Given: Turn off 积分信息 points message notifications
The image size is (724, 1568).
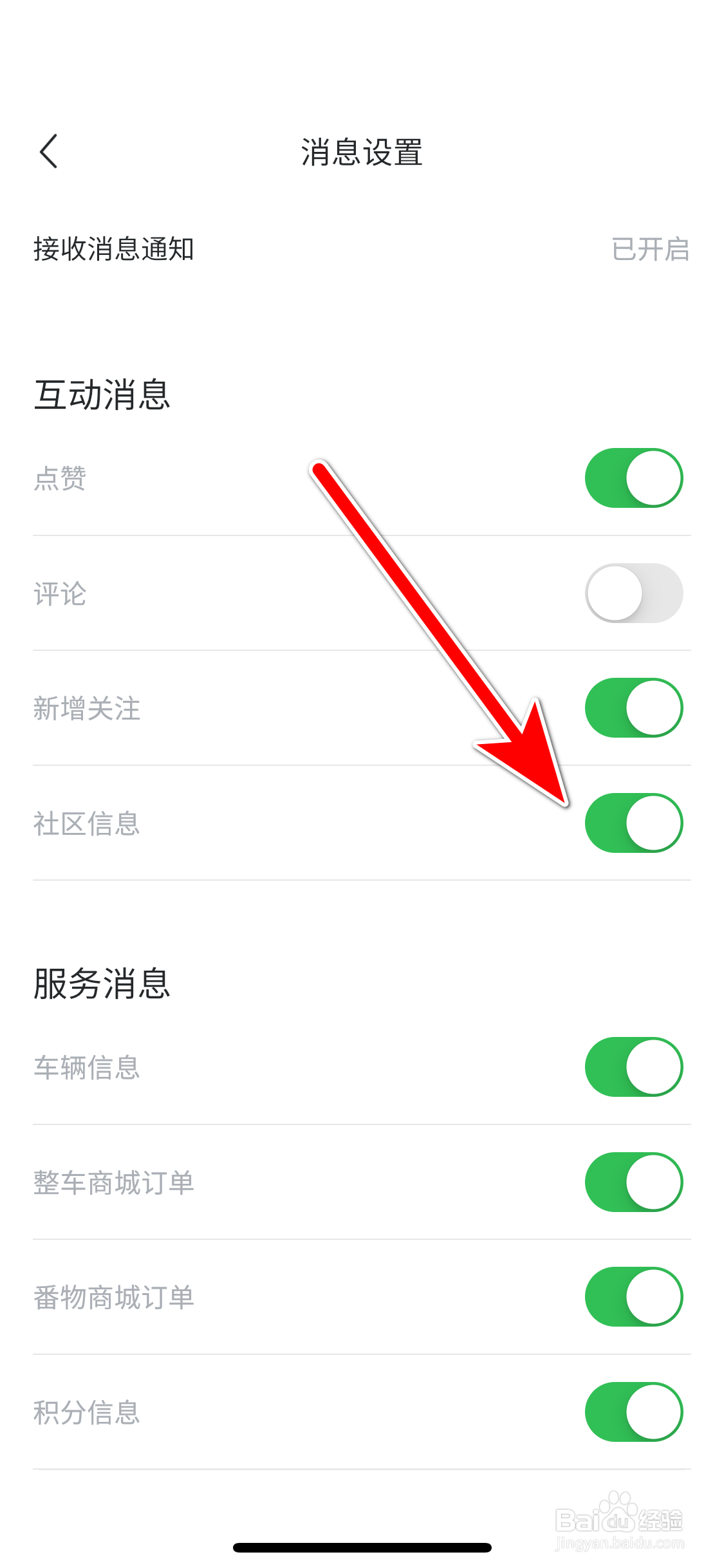Looking at the screenshot, I should pyautogui.click(x=634, y=1412).
